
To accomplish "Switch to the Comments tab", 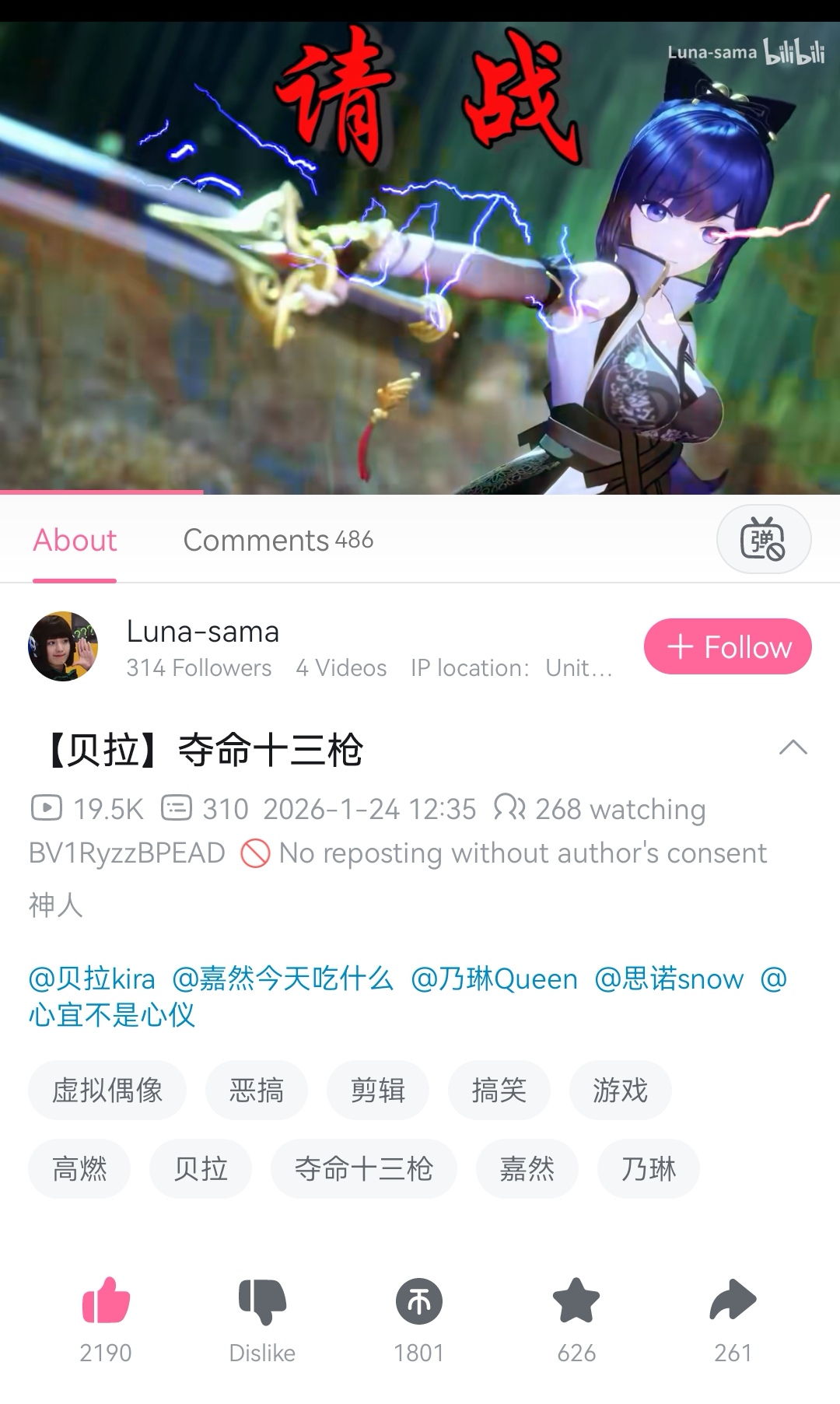I will coord(278,540).
